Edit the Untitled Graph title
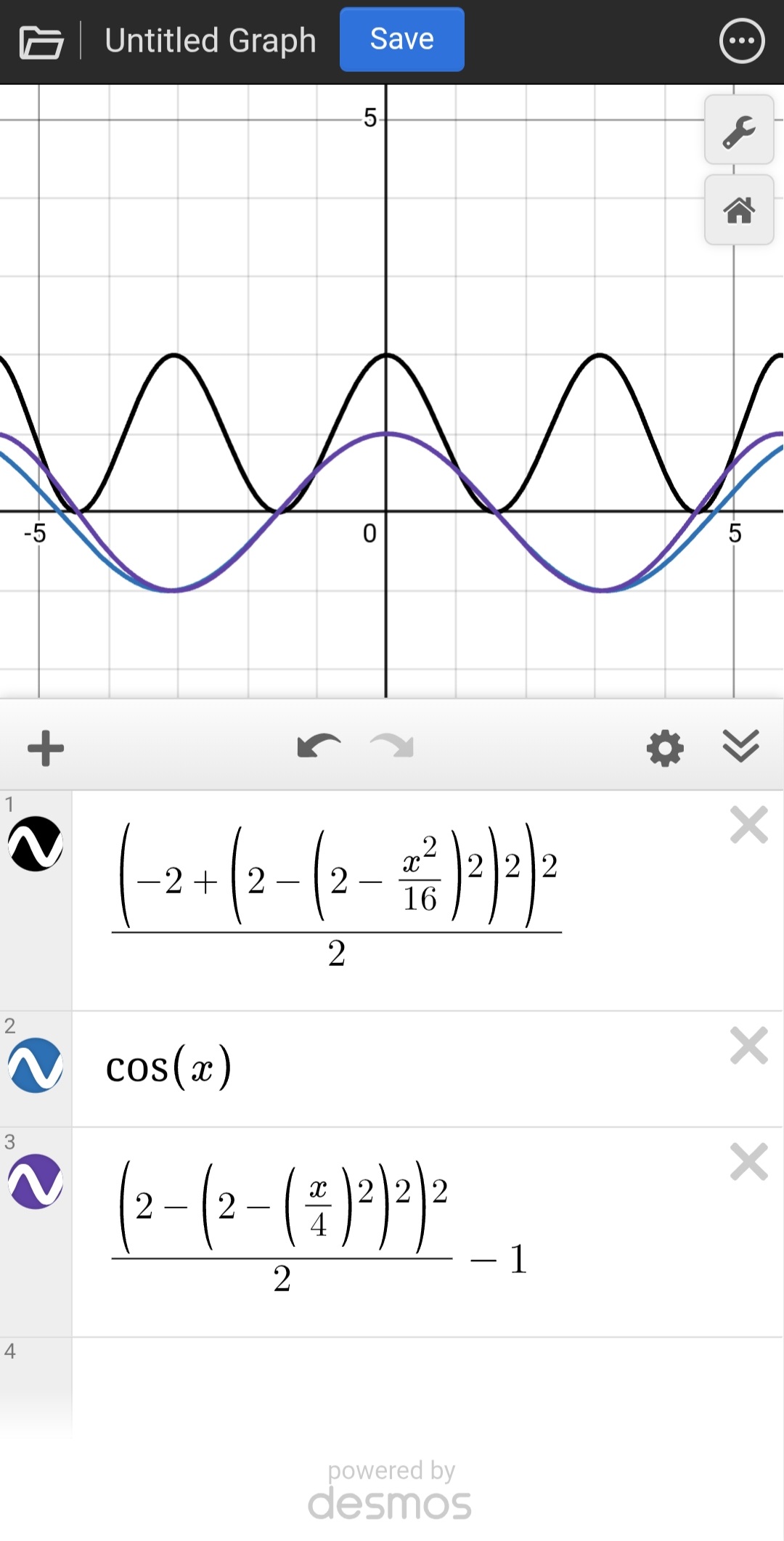This screenshot has height=1541, width=784. 211,41
